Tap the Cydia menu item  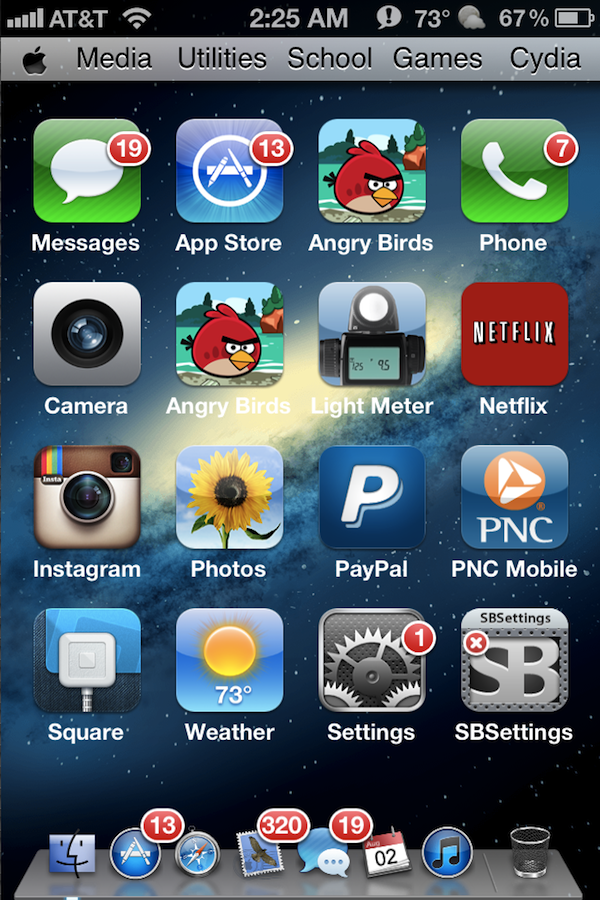pos(545,58)
